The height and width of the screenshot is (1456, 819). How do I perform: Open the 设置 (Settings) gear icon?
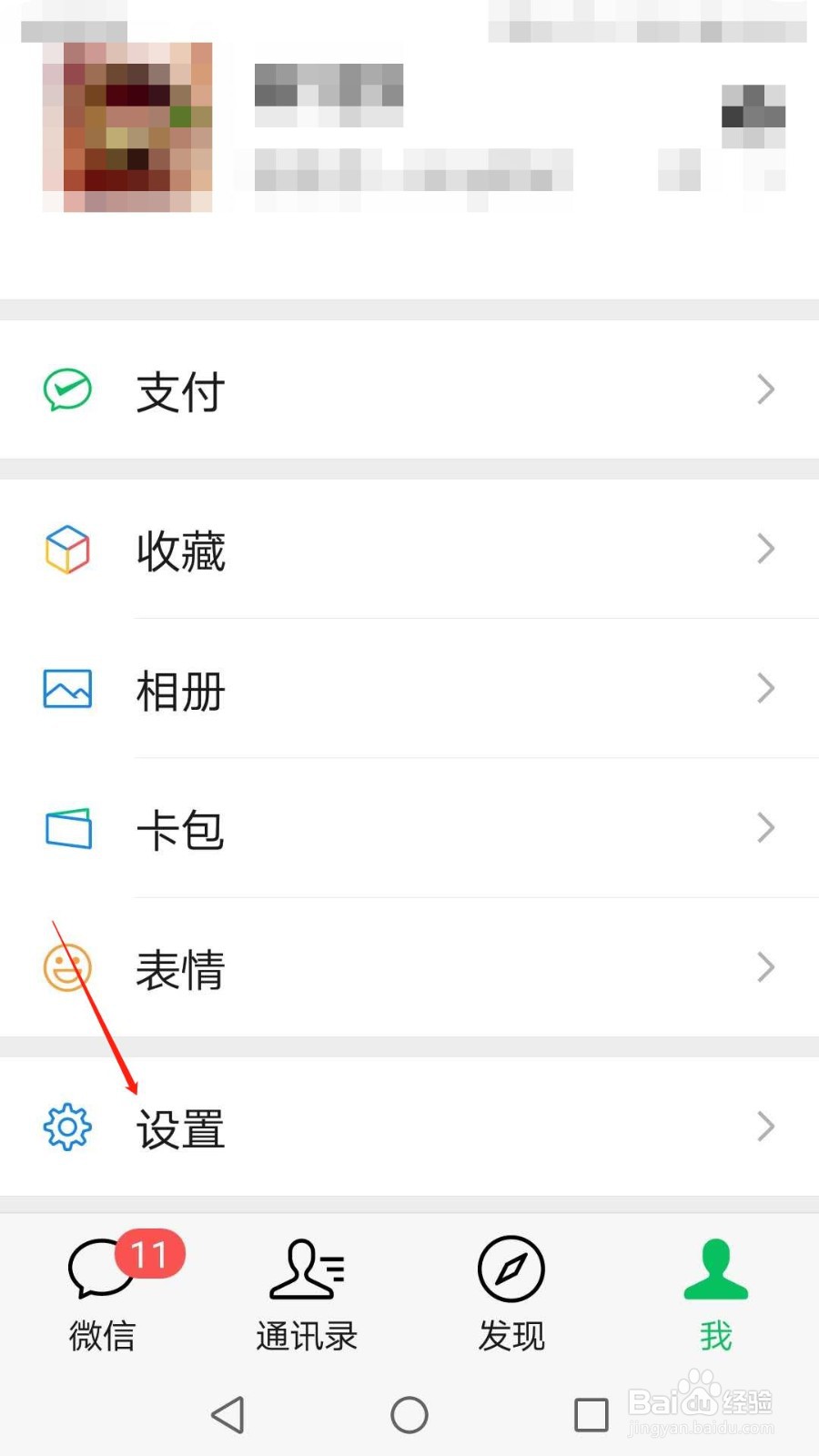(66, 1127)
